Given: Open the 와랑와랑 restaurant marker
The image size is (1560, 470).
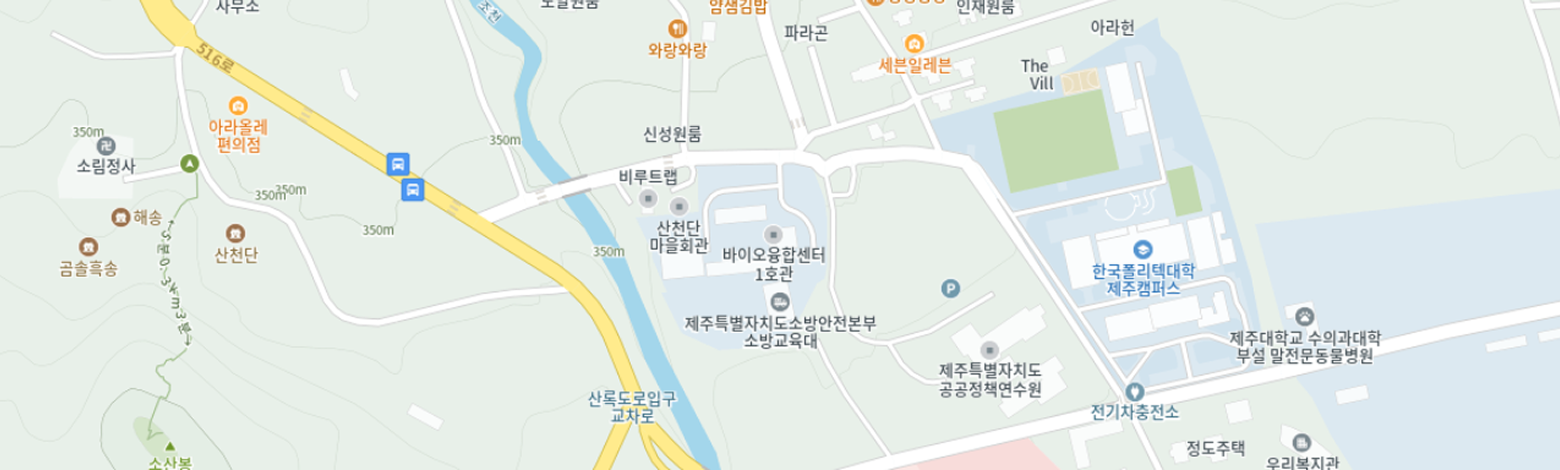Looking at the screenshot, I should pyautogui.click(x=677, y=29).
